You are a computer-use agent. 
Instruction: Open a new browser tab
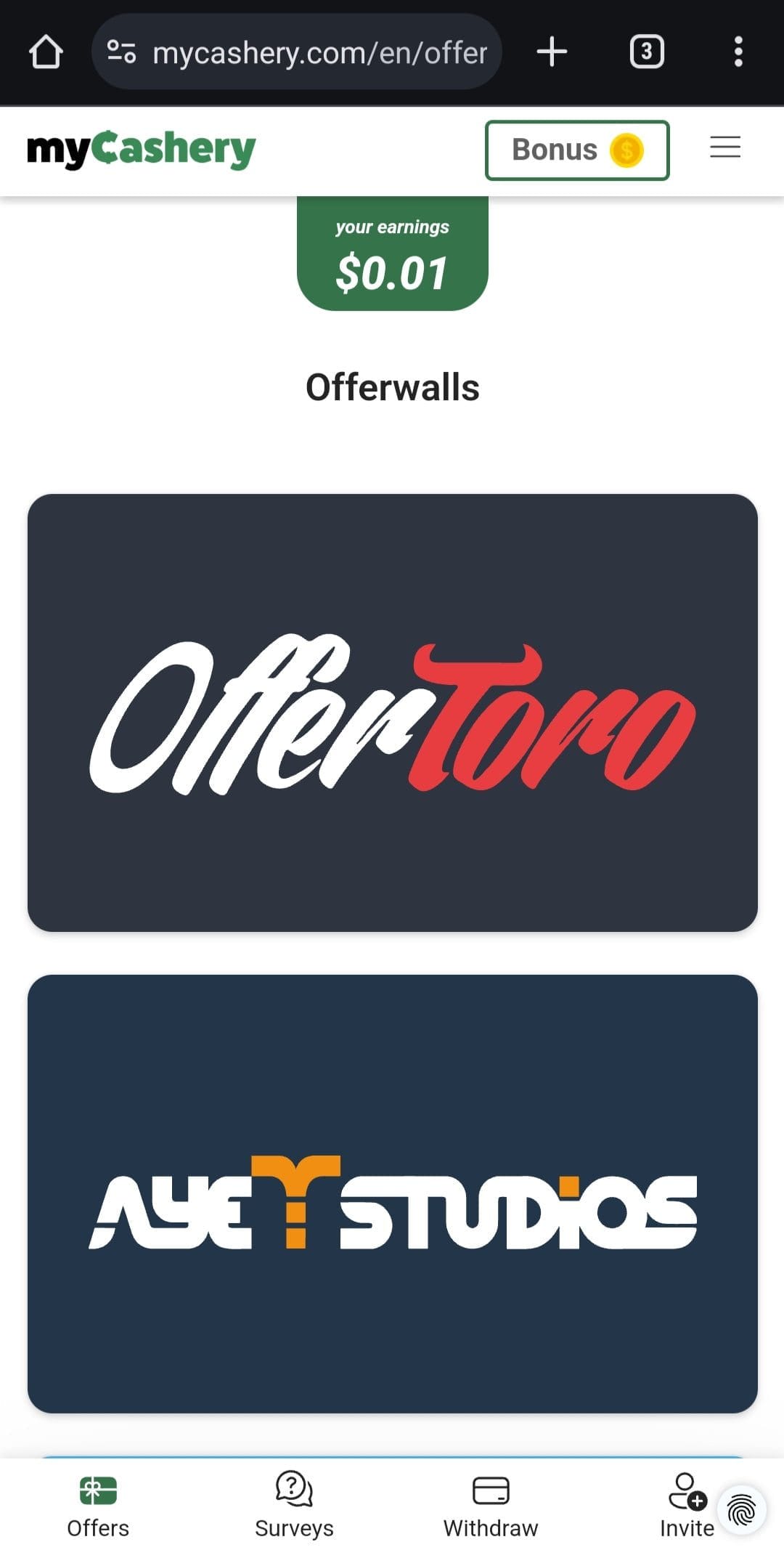tap(552, 52)
